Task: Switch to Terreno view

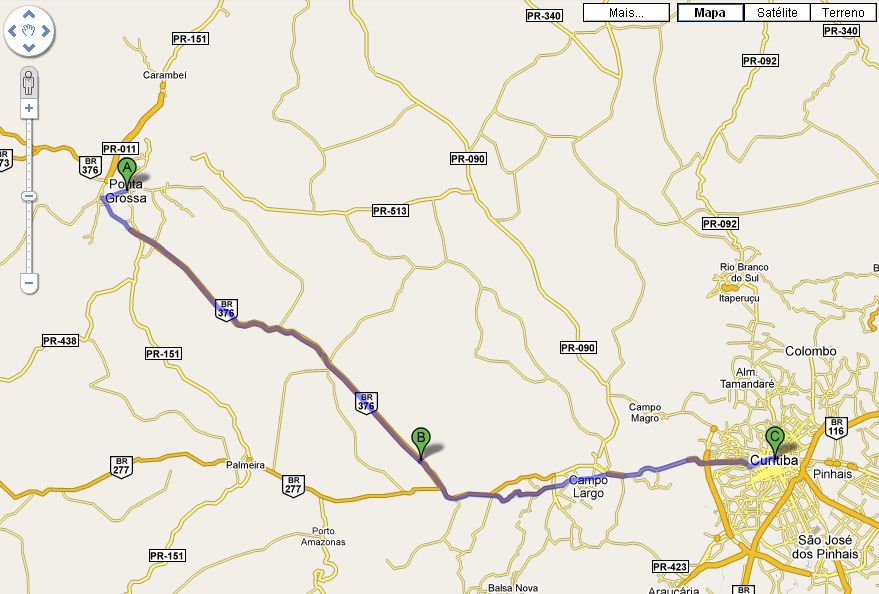Action: (x=843, y=13)
